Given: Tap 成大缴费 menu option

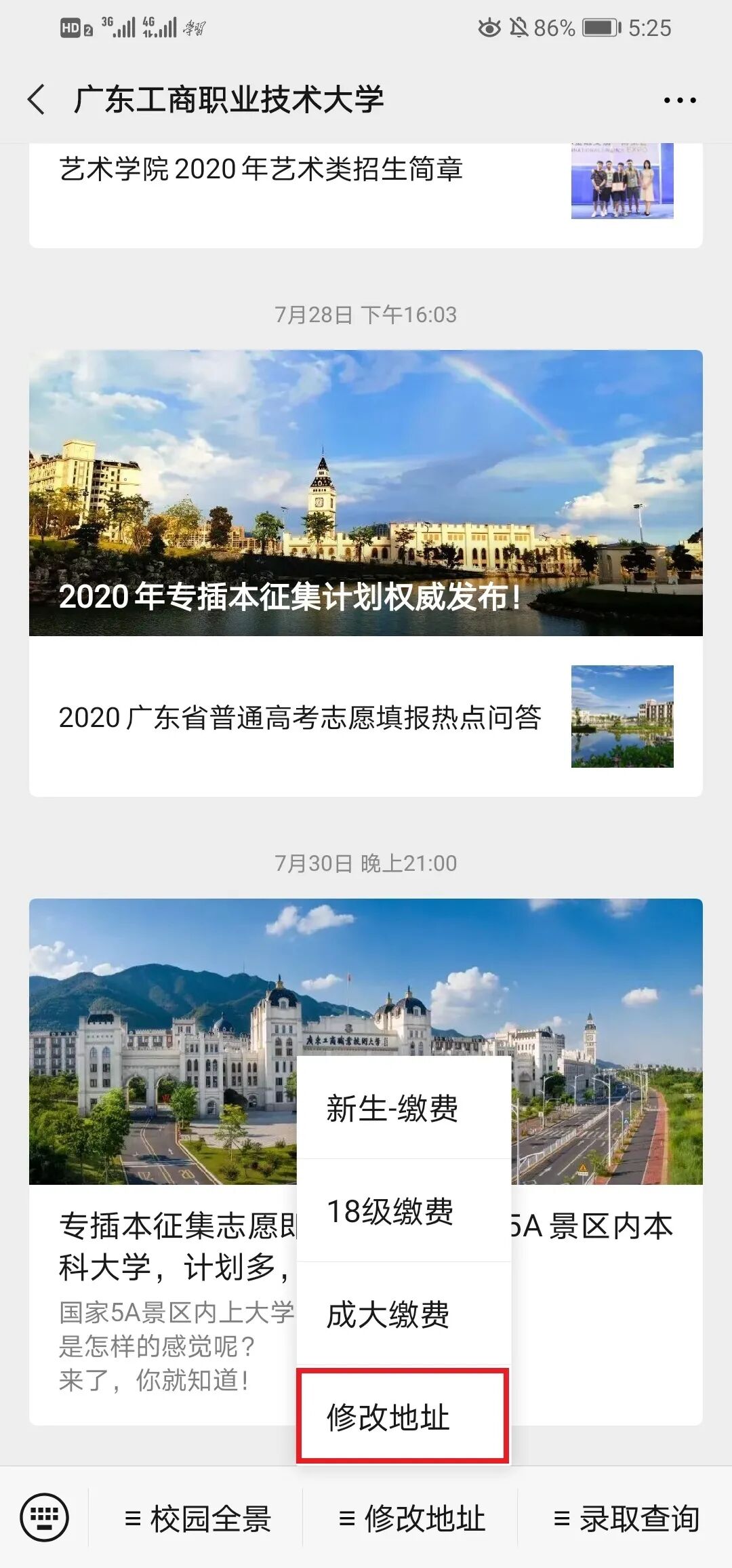Looking at the screenshot, I should [388, 1315].
